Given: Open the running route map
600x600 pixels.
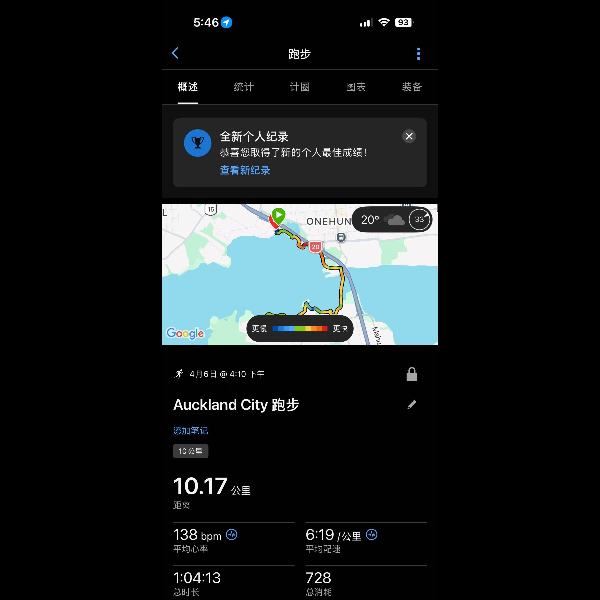Looking at the screenshot, I should tap(300, 274).
